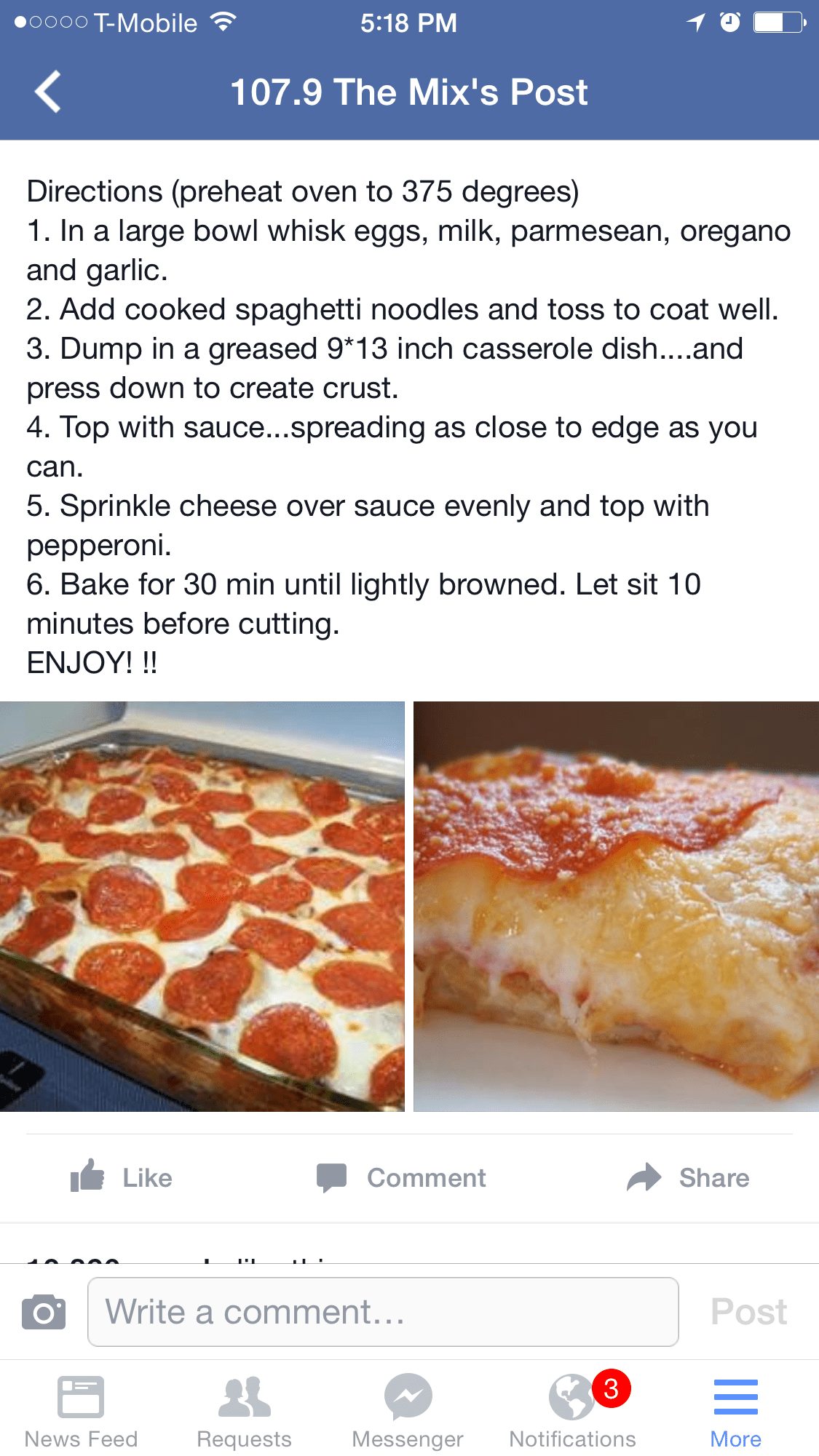Open the Messenger tab
Viewport: 819px width, 1456px height.
click(408, 1411)
